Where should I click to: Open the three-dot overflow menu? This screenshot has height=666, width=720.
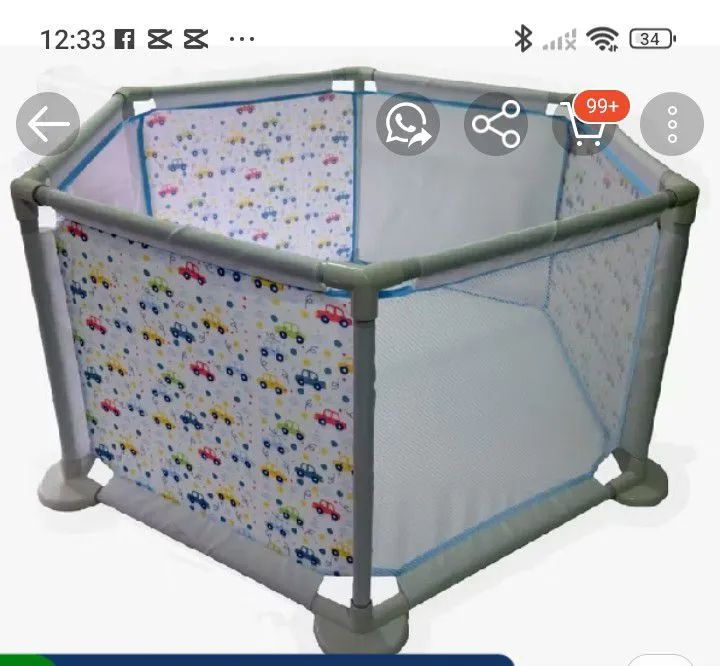[x=672, y=124]
